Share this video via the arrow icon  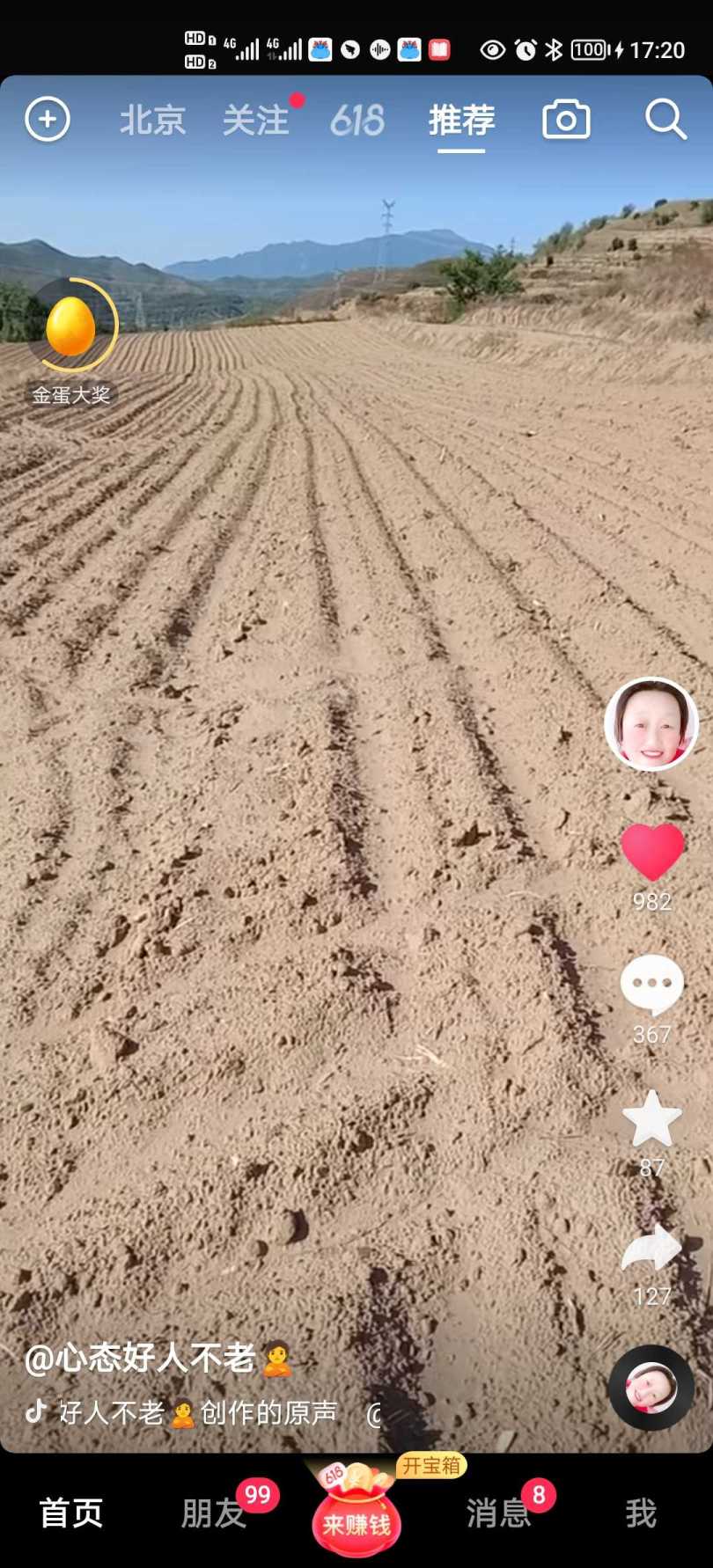652,1250
